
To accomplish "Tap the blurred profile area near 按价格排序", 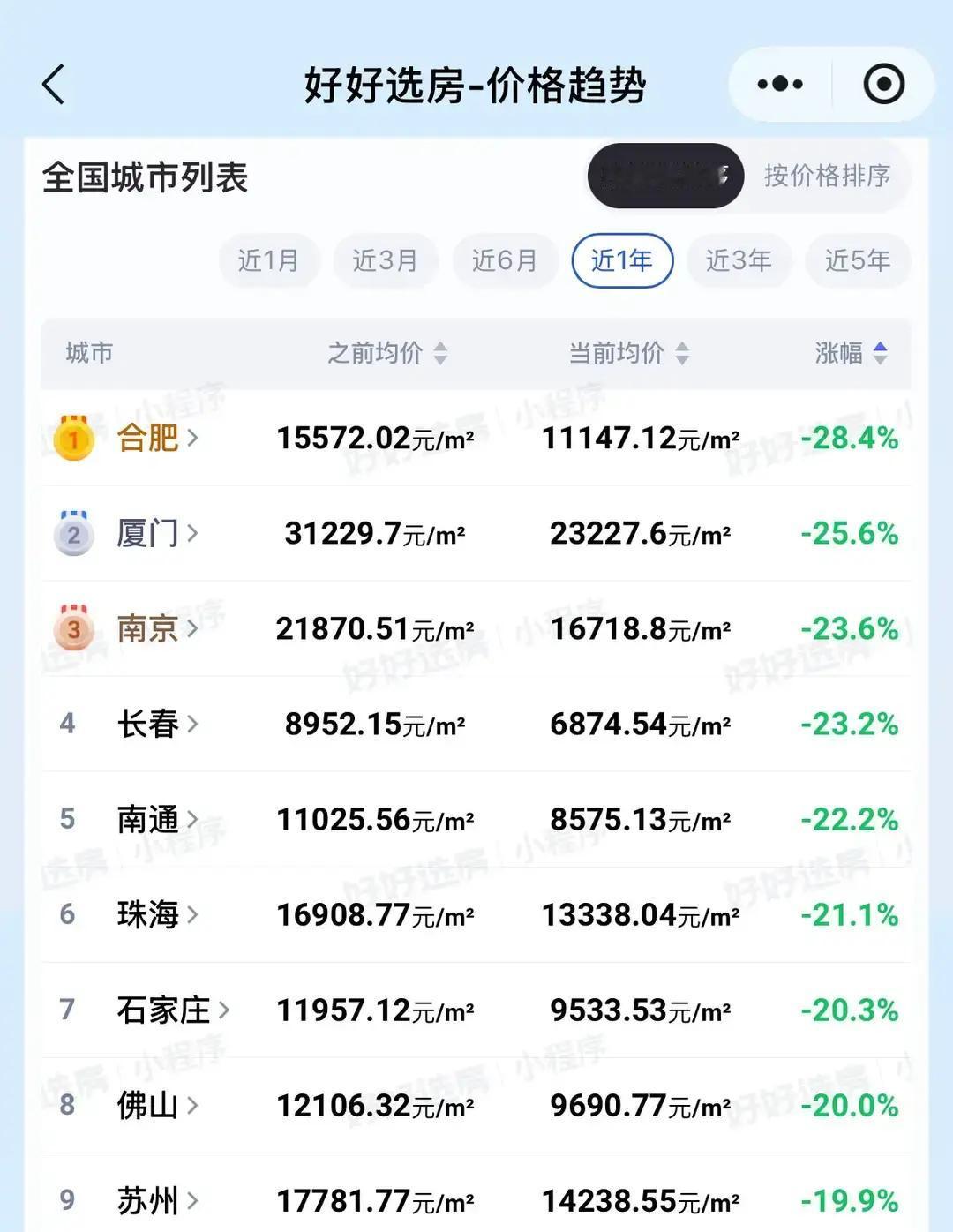I will [664, 176].
